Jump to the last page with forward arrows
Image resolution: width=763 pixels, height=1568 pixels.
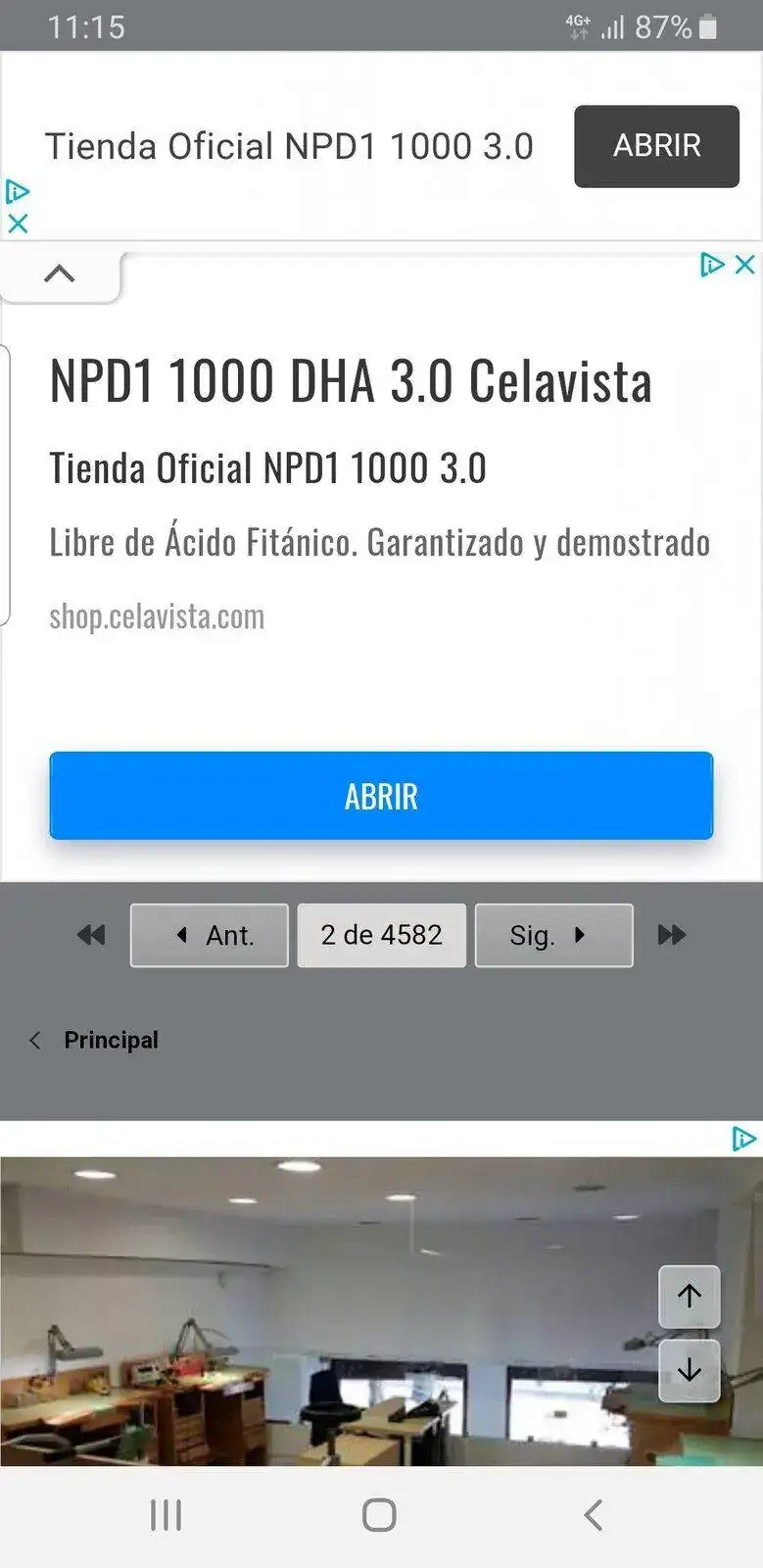[x=672, y=935]
